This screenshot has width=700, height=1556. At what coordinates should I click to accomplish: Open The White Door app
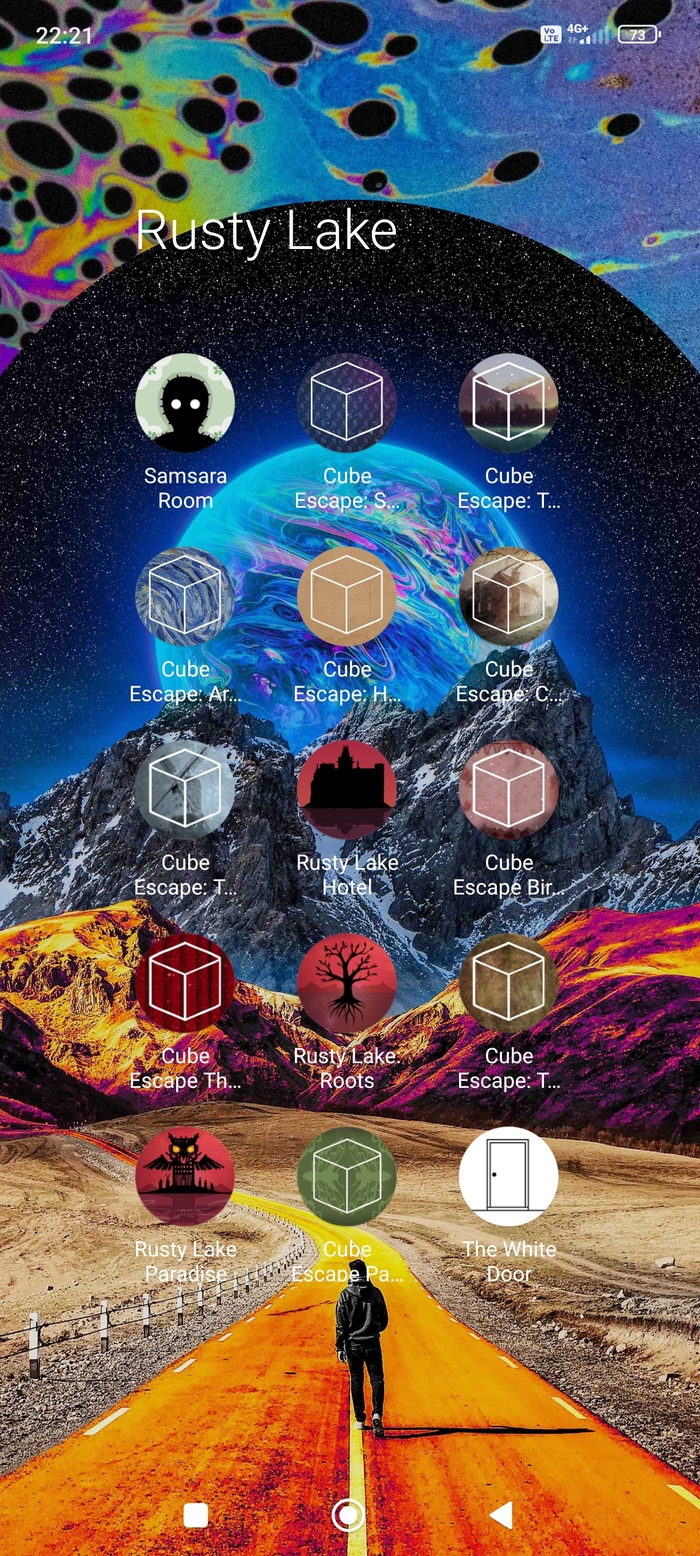509,1177
